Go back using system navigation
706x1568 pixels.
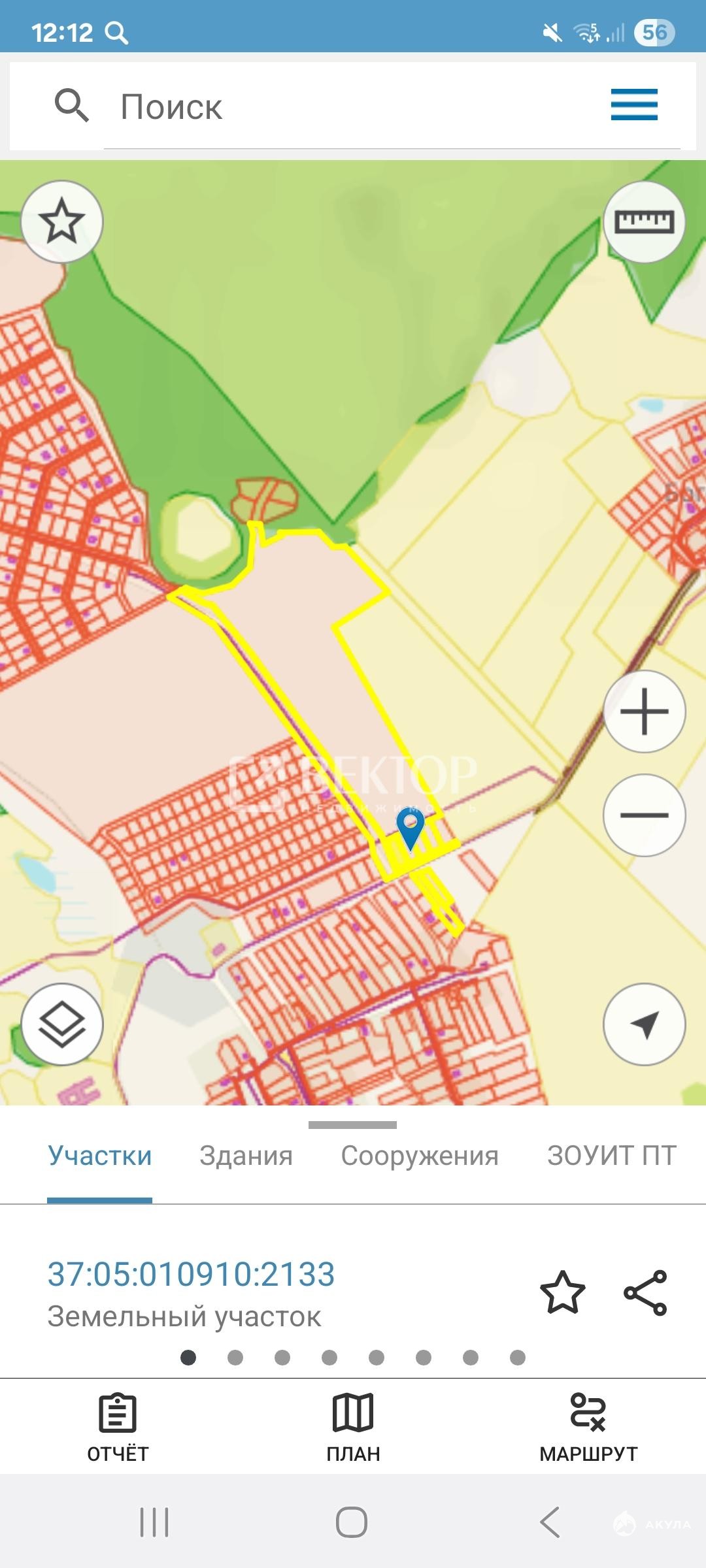[550, 1522]
